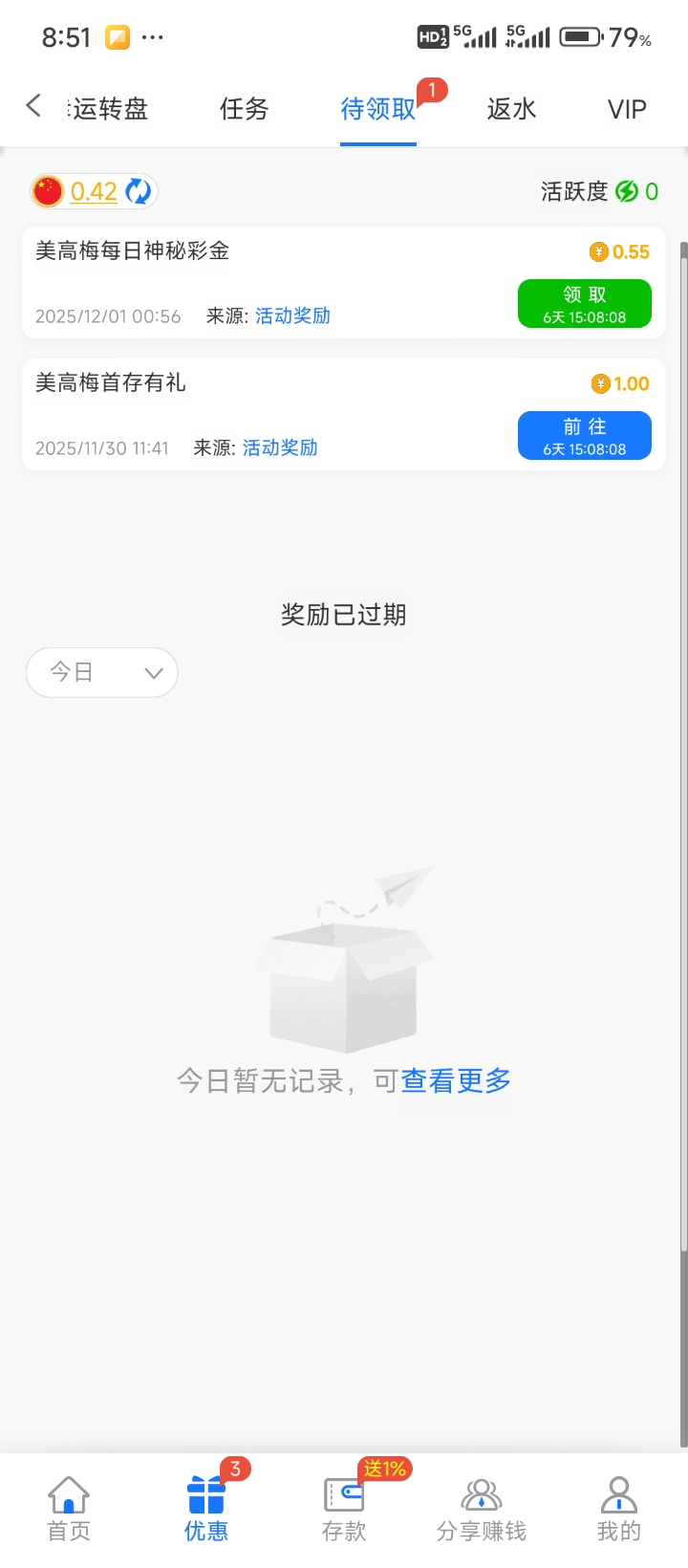Expand the 今日 date dropdown
Viewport: 688px width, 1568px height.
(x=102, y=672)
